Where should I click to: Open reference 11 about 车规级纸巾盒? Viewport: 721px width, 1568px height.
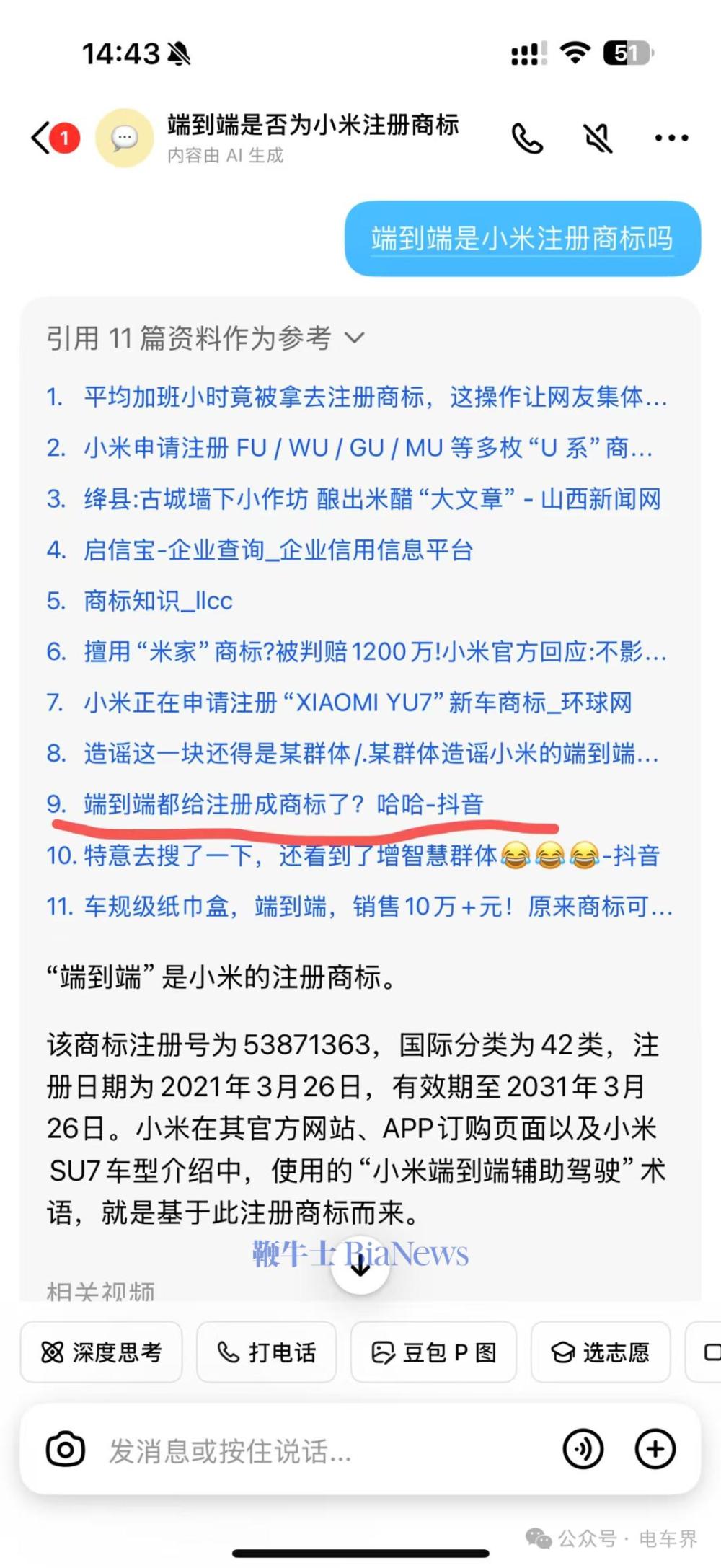tap(359, 907)
